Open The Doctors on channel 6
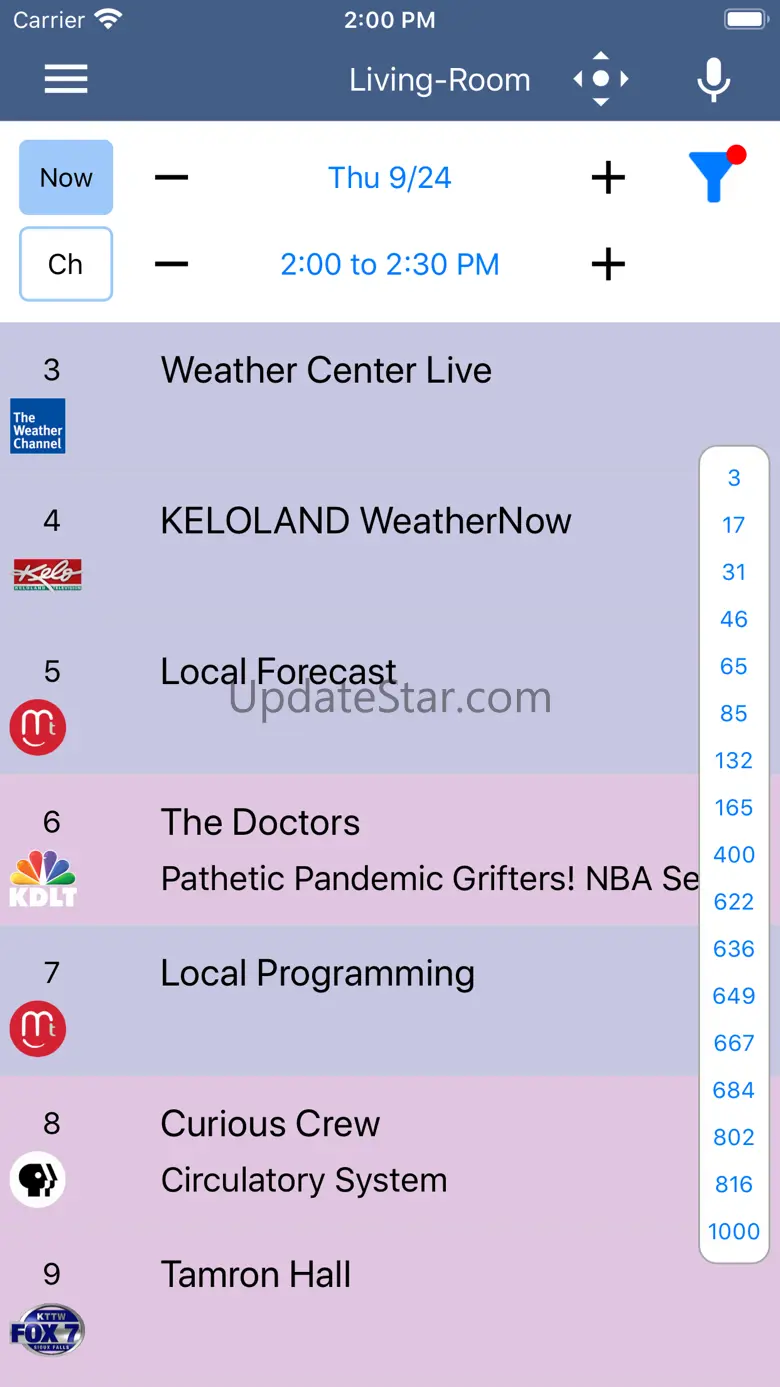The image size is (780, 1387). click(x=260, y=823)
